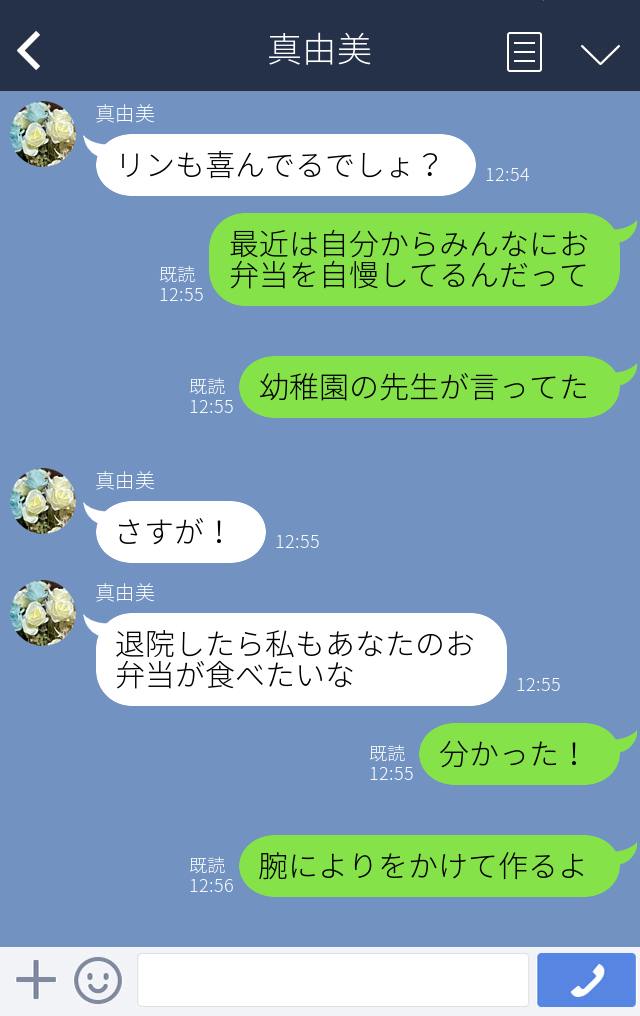Start a call with the phone button
The width and height of the screenshot is (640, 1016).
[x=586, y=980]
